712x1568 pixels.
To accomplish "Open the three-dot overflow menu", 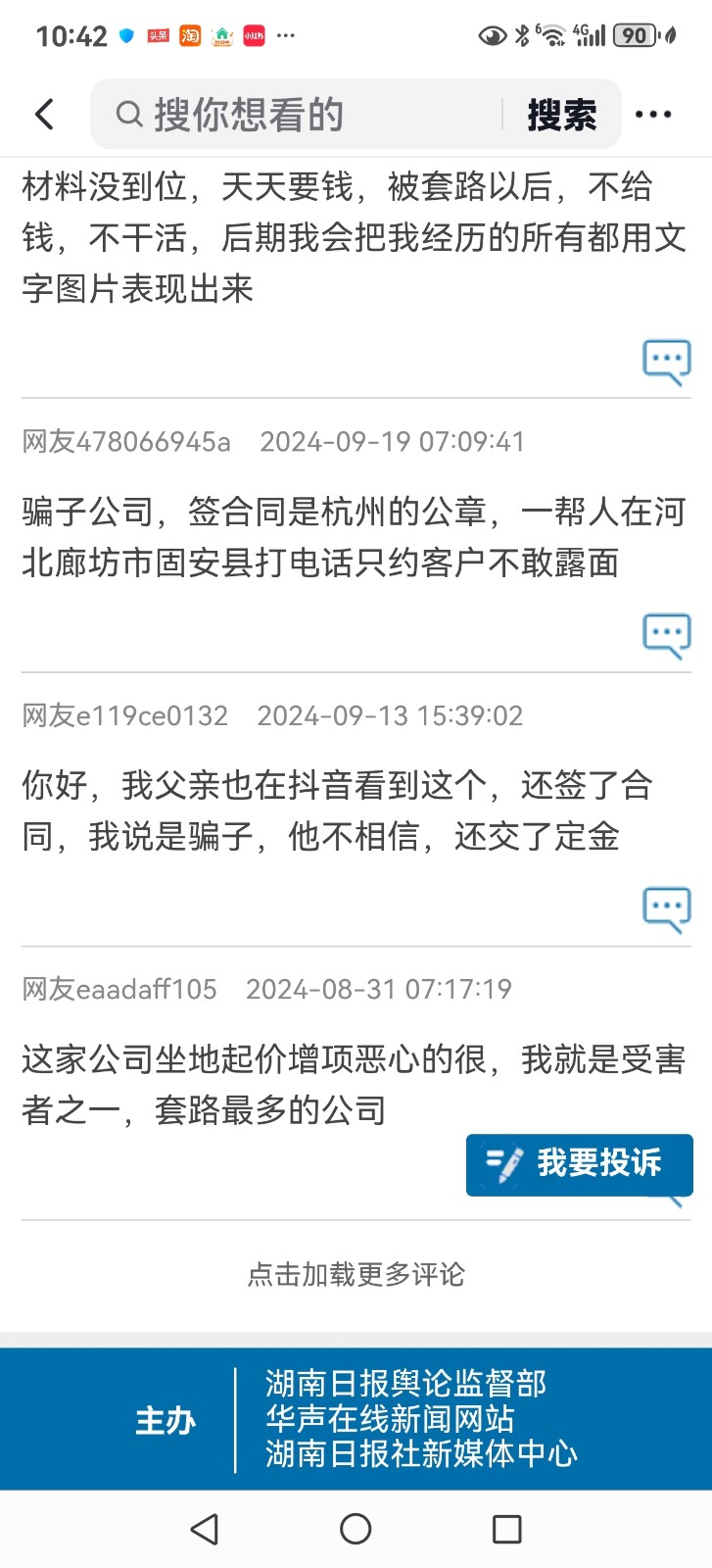I will pyautogui.click(x=652, y=115).
